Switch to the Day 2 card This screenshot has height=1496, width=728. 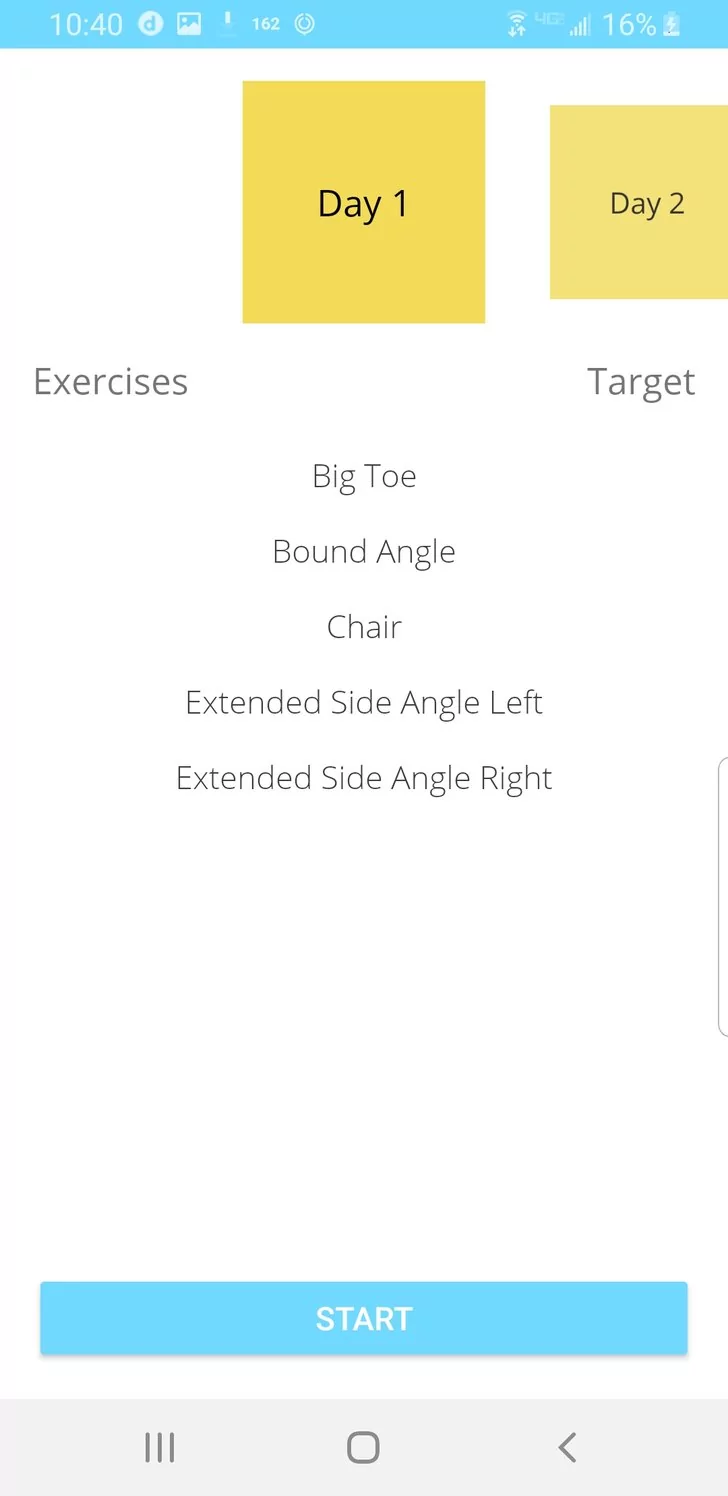pos(640,202)
